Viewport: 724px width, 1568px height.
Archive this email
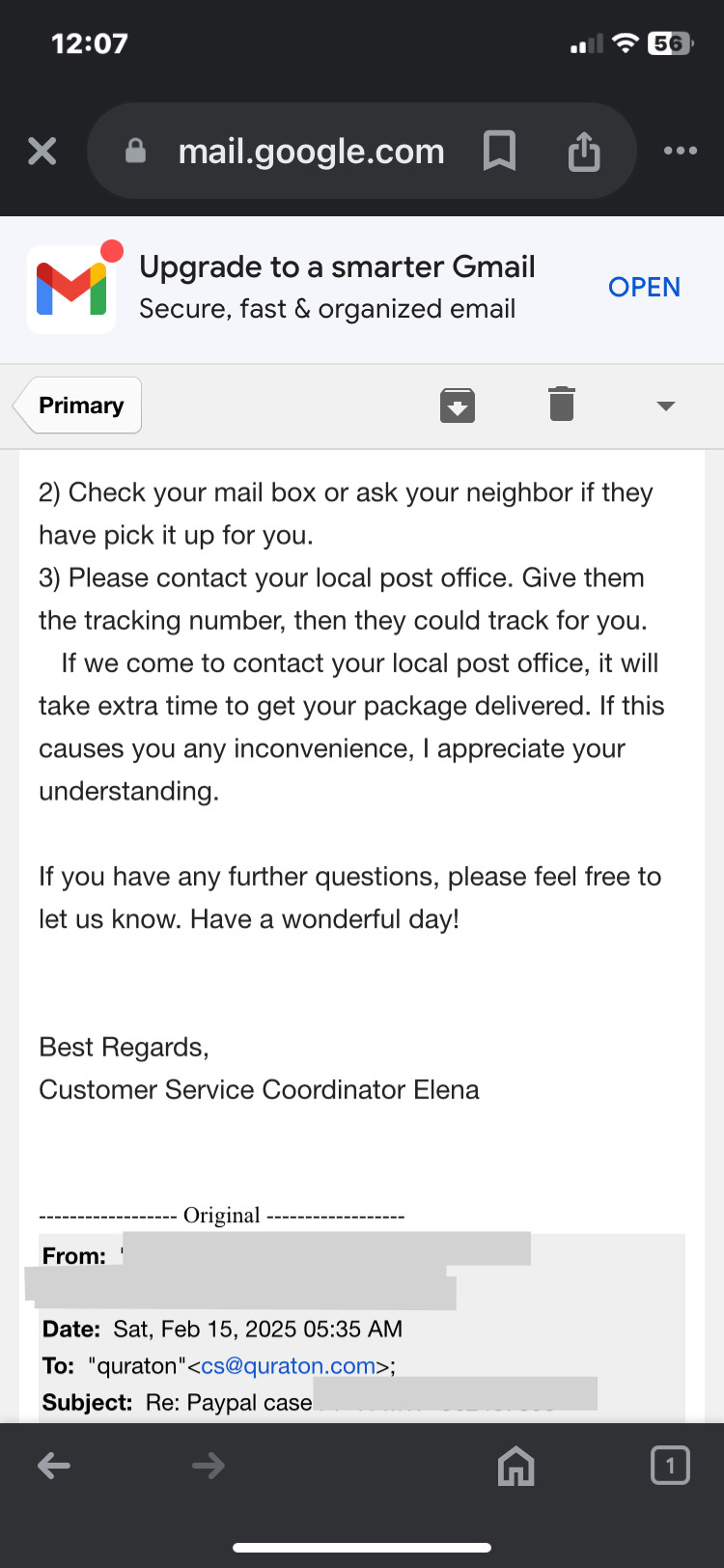tap(458, 405)
